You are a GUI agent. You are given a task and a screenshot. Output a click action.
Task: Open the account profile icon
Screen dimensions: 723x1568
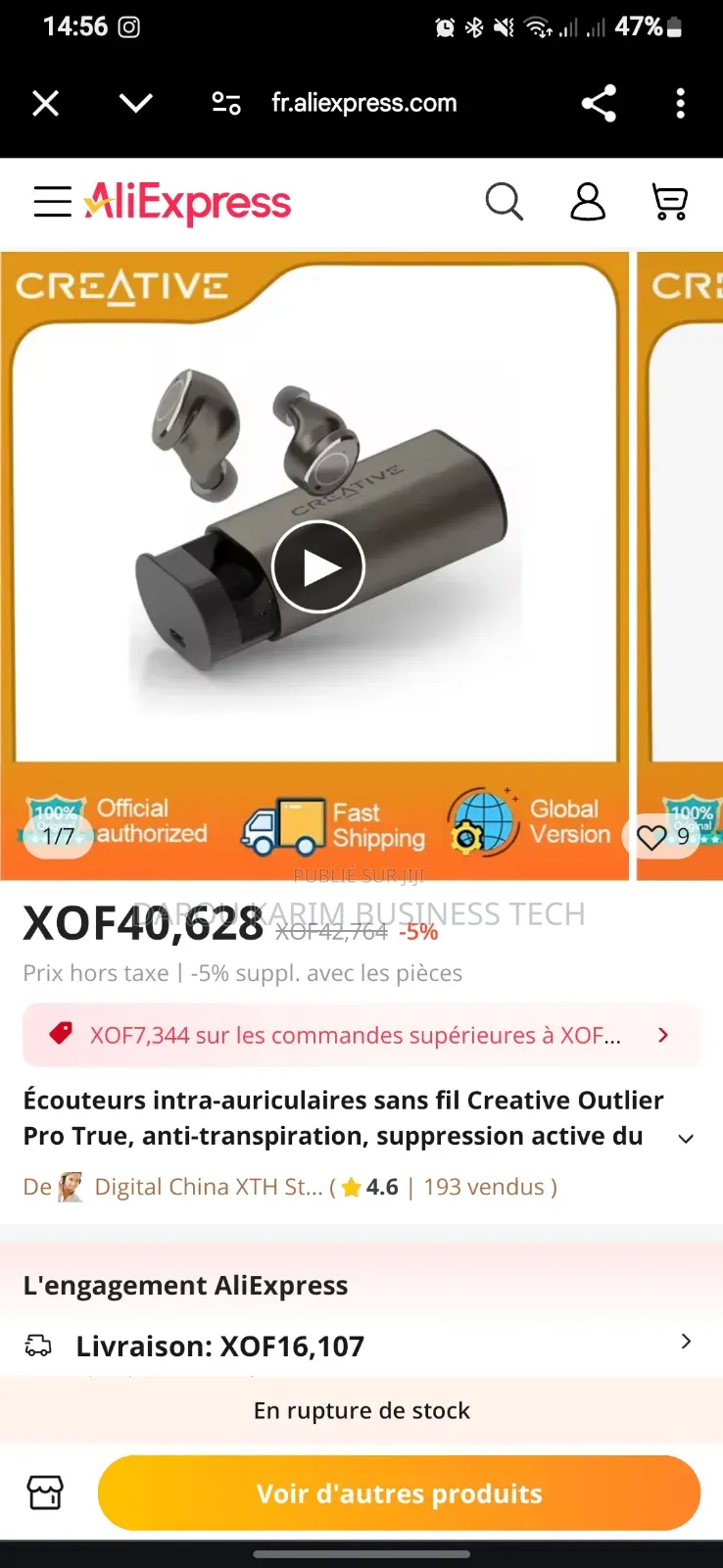pos(588,202)
